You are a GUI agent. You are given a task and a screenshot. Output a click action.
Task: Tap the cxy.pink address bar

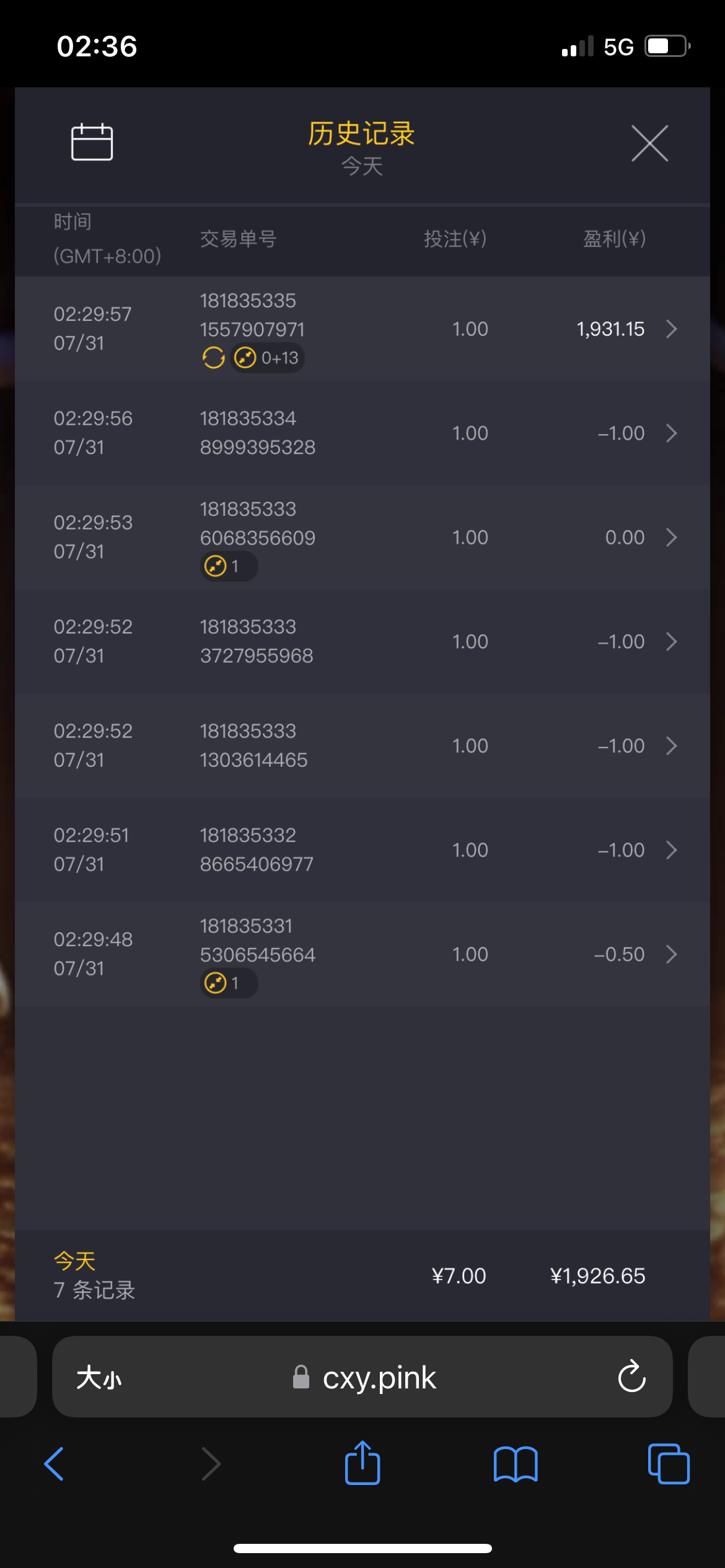click(x=379, y=1378)
